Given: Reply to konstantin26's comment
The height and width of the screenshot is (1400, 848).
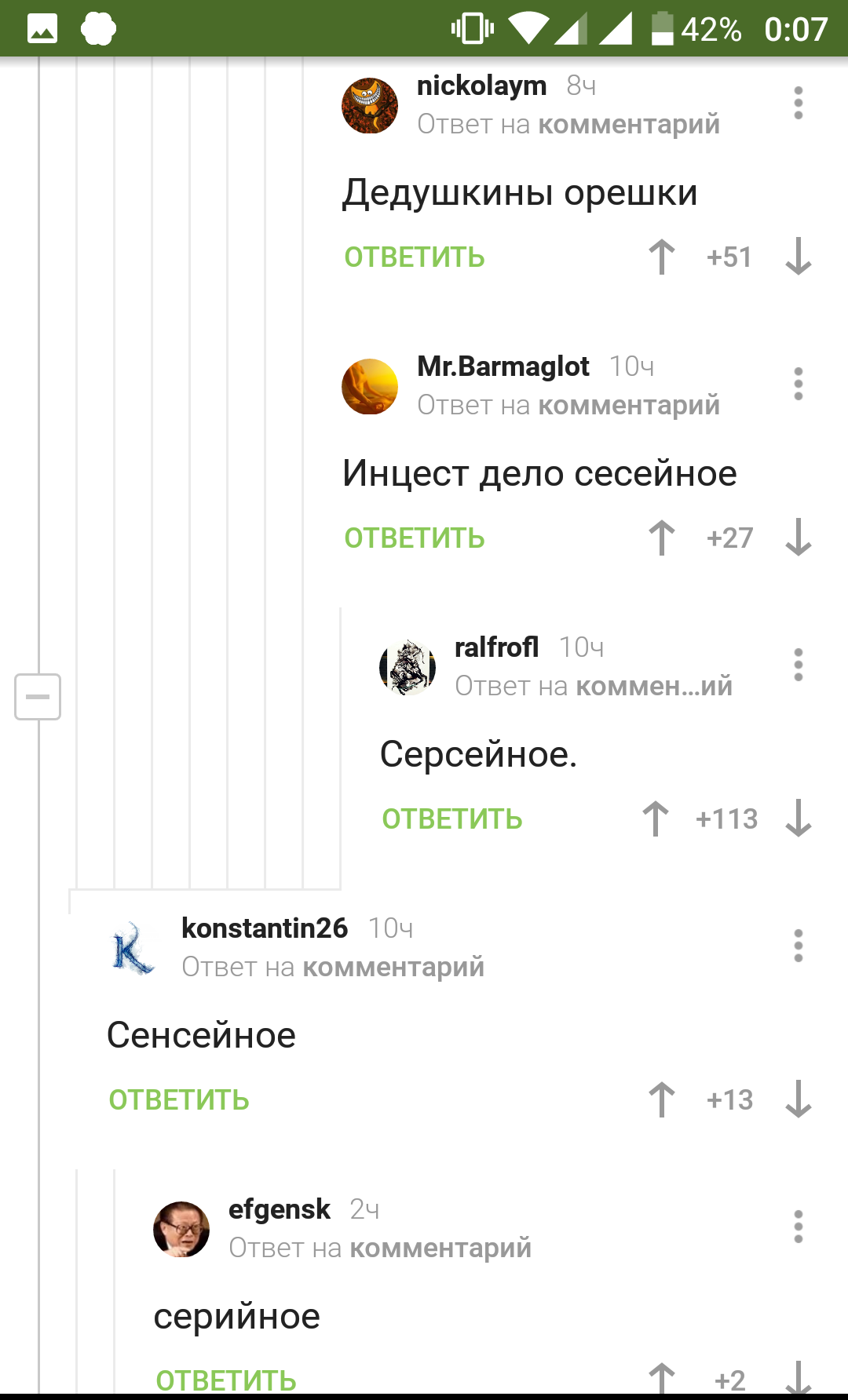Looking at the screenshot, I should (179, 1100).
